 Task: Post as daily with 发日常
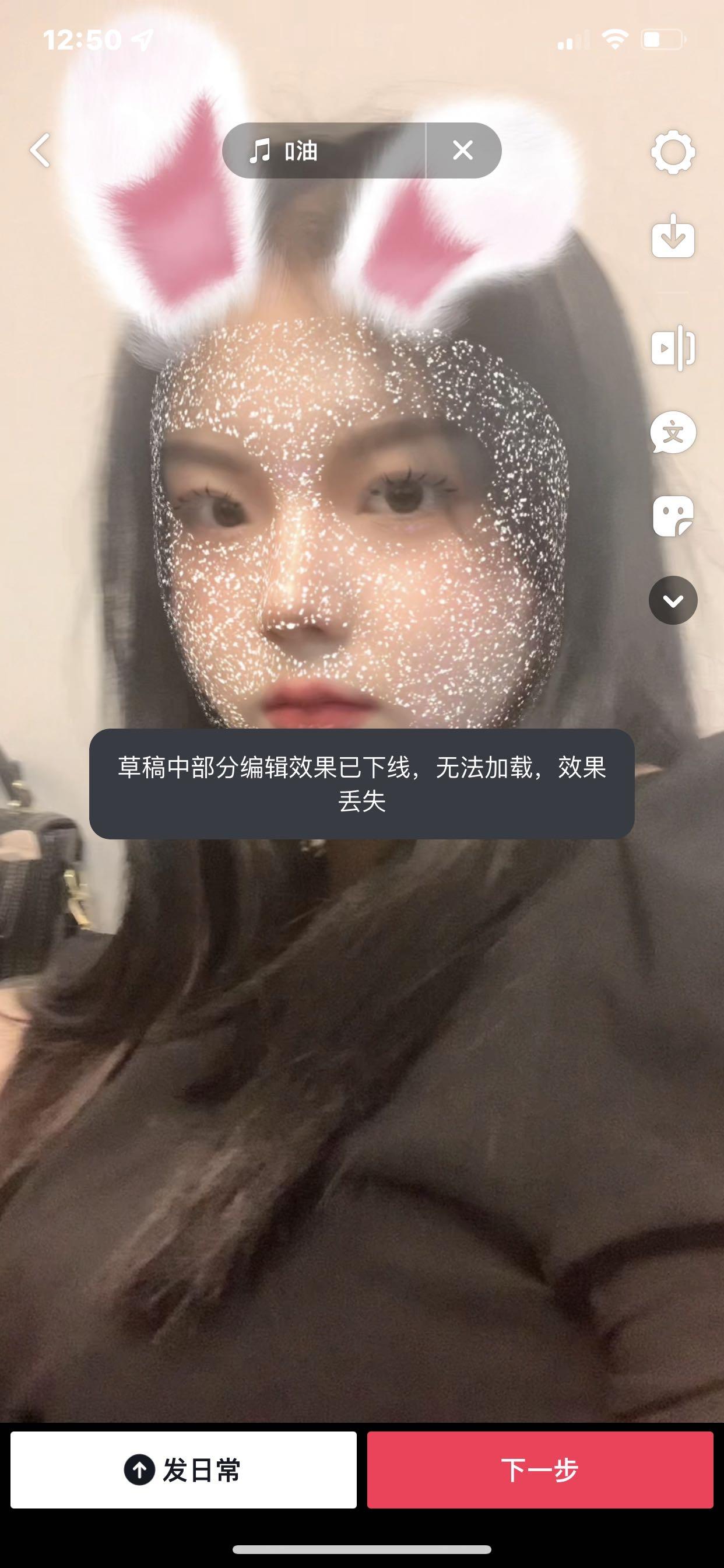183,1470
